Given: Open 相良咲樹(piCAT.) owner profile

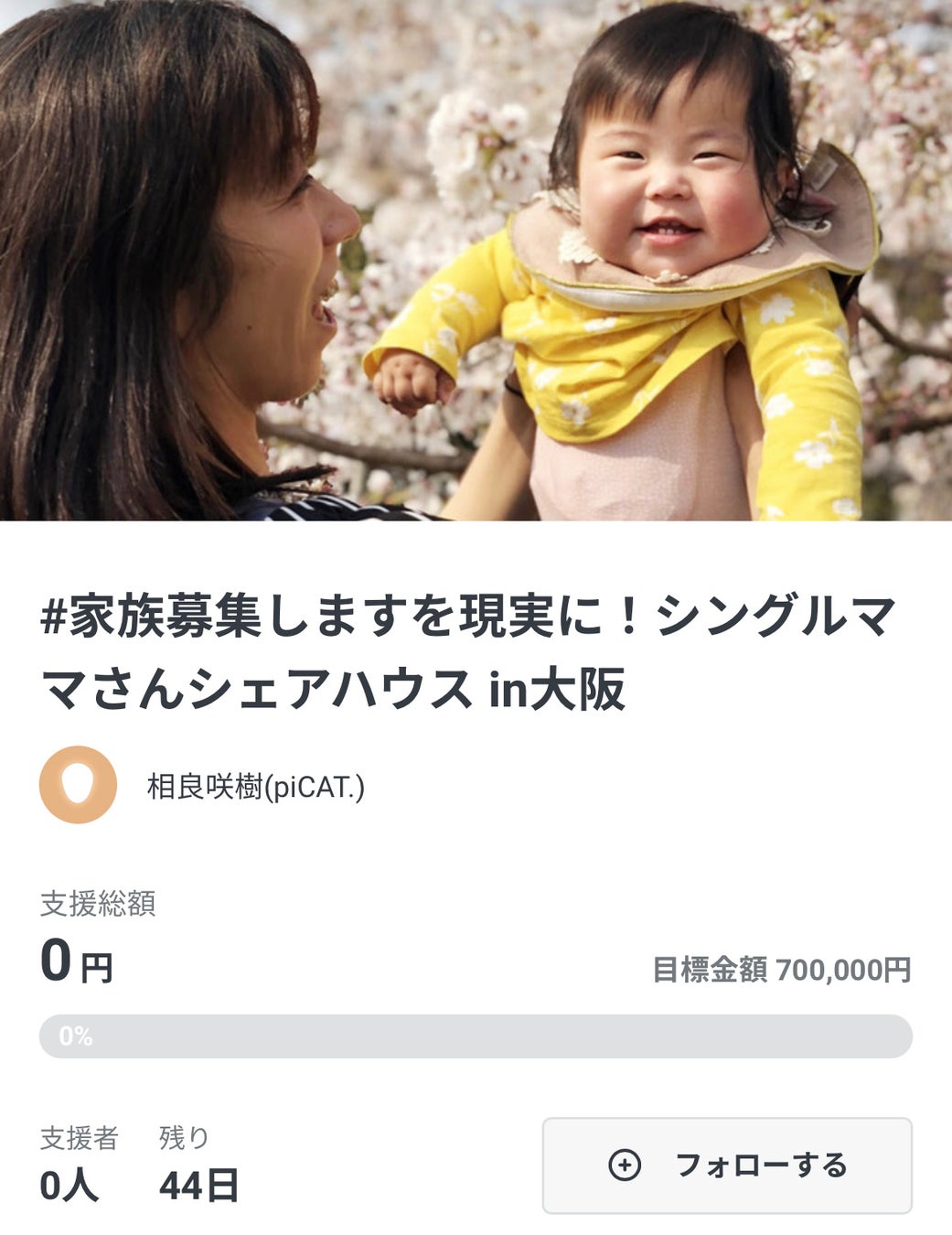Looking at the screenshot, I should [x=255, y=786].
